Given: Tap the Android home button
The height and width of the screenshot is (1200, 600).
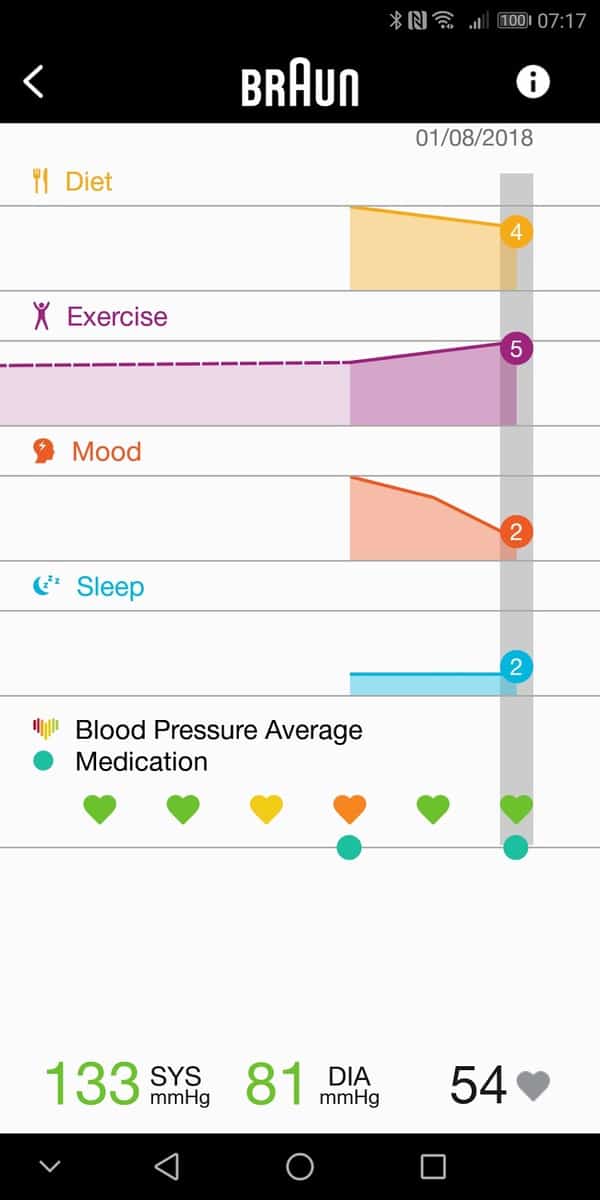Looking at the screenshot, I should pyautogui.click(x=300, y=1166).
